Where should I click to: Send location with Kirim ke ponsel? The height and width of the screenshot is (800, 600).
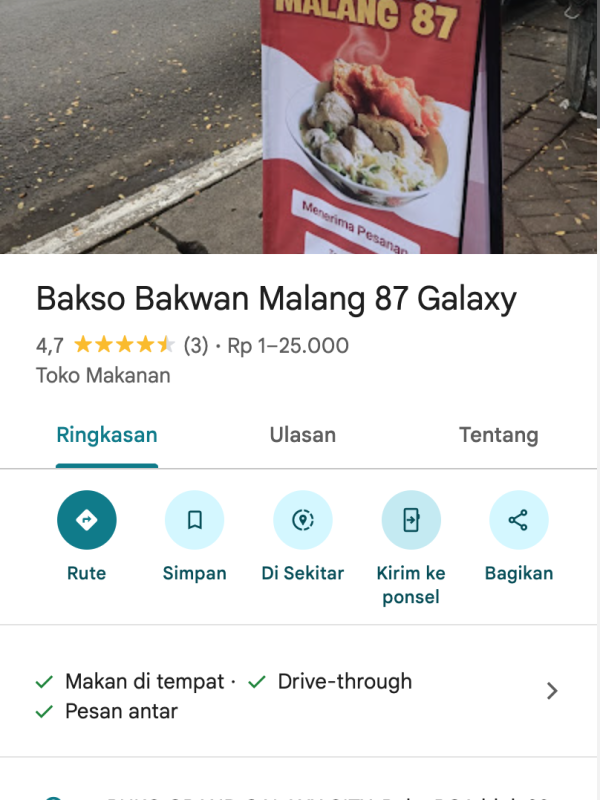410,521
